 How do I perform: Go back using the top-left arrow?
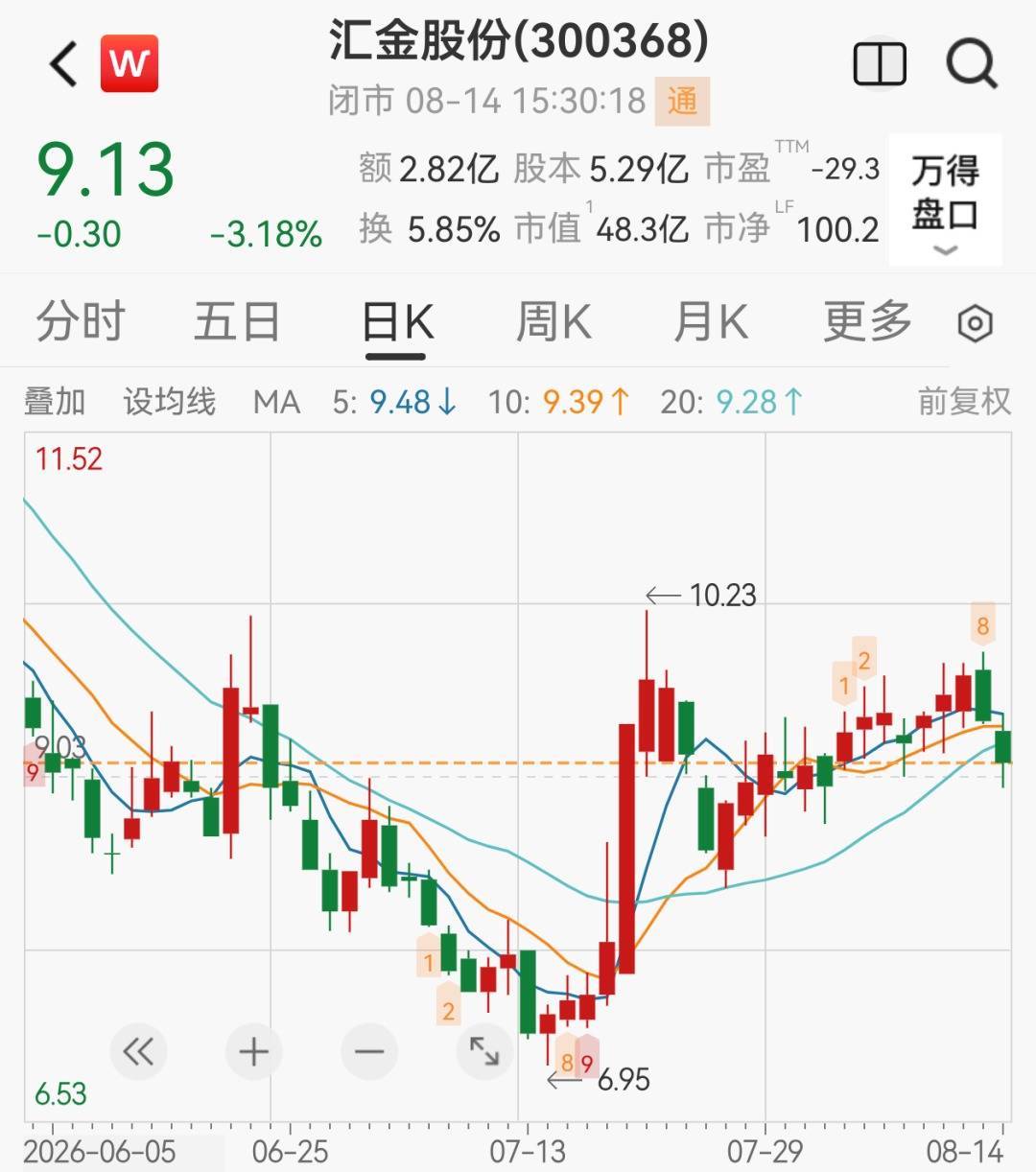pos(63,65)
